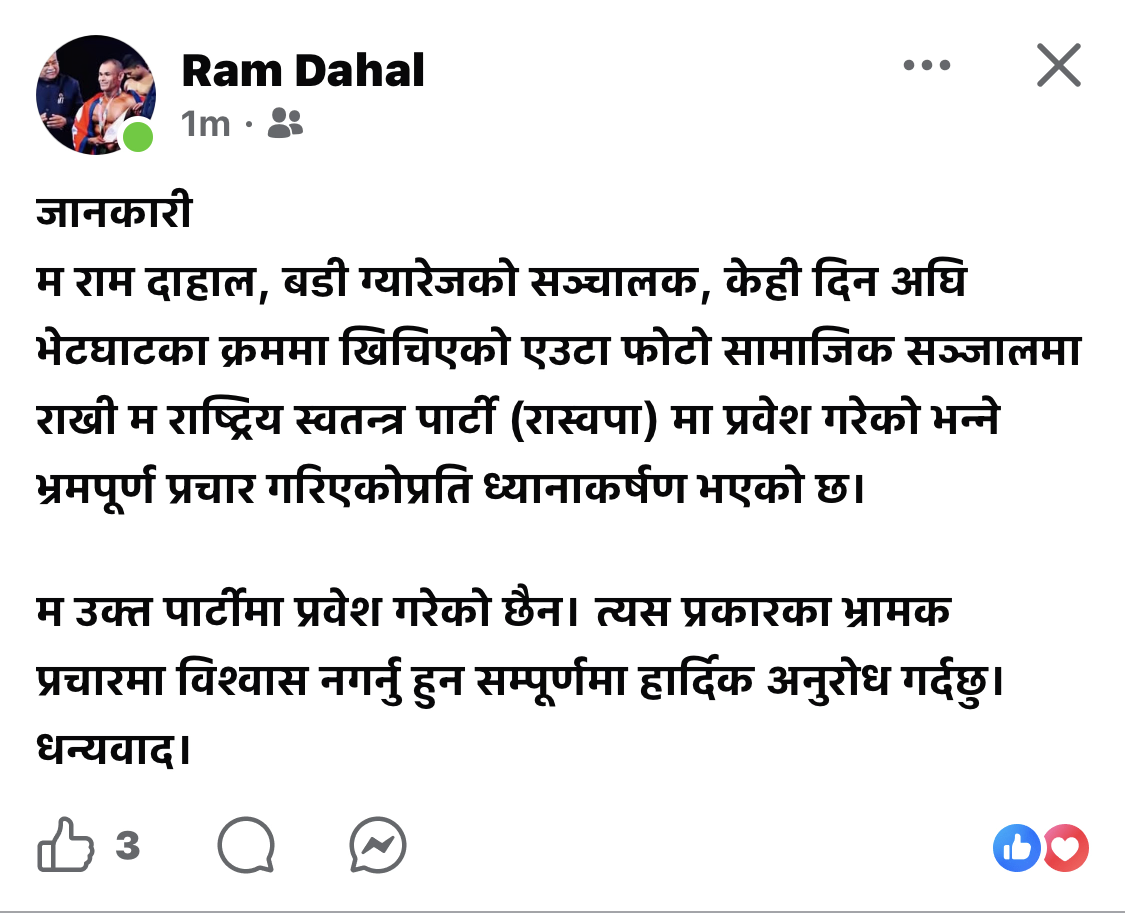This screenshot has width=1125, height=913.
Task: Dismiss the post with the X icon
Action: (1058, 66)
